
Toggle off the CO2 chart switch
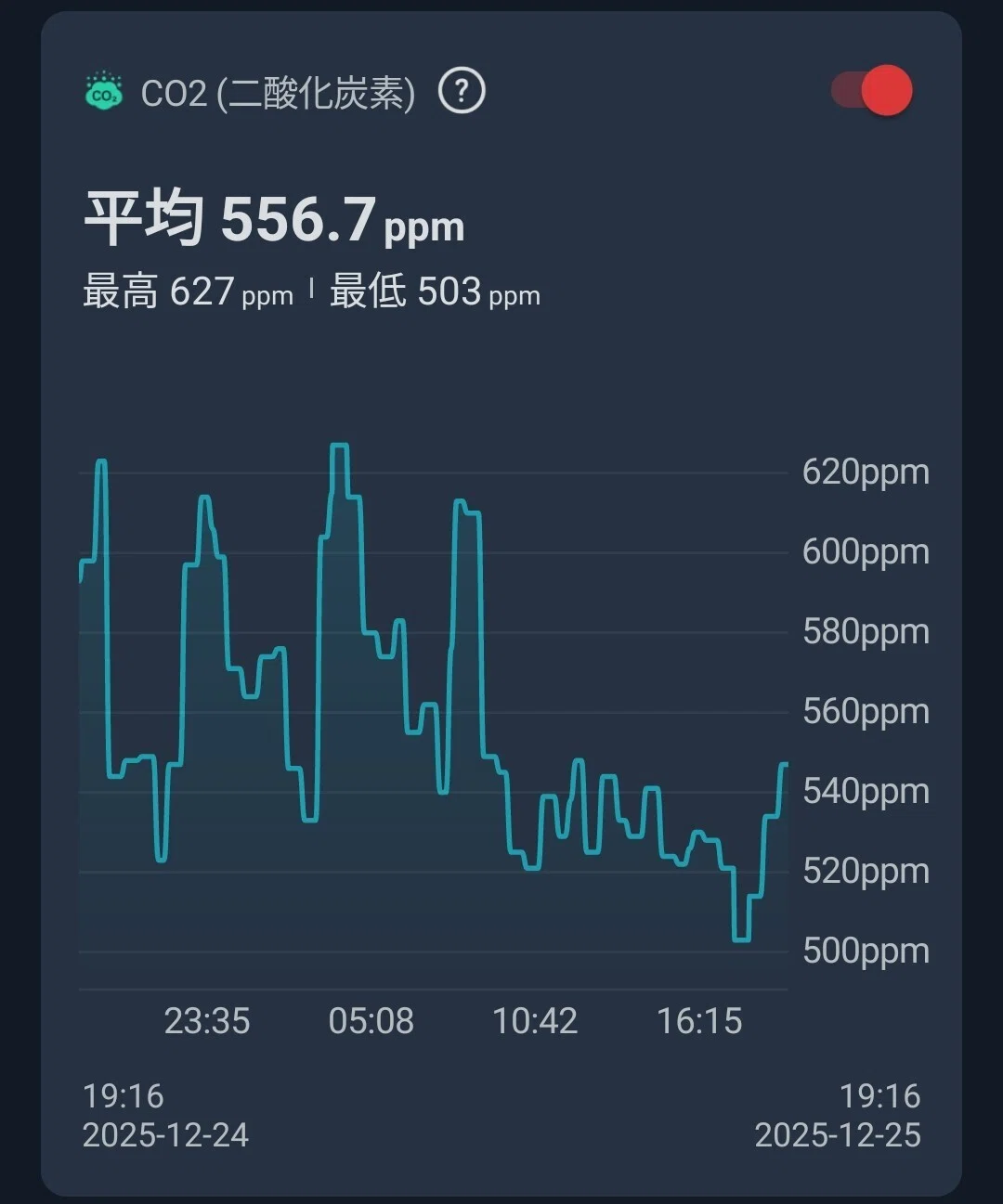pyautogui.click(x=872, y=90)
